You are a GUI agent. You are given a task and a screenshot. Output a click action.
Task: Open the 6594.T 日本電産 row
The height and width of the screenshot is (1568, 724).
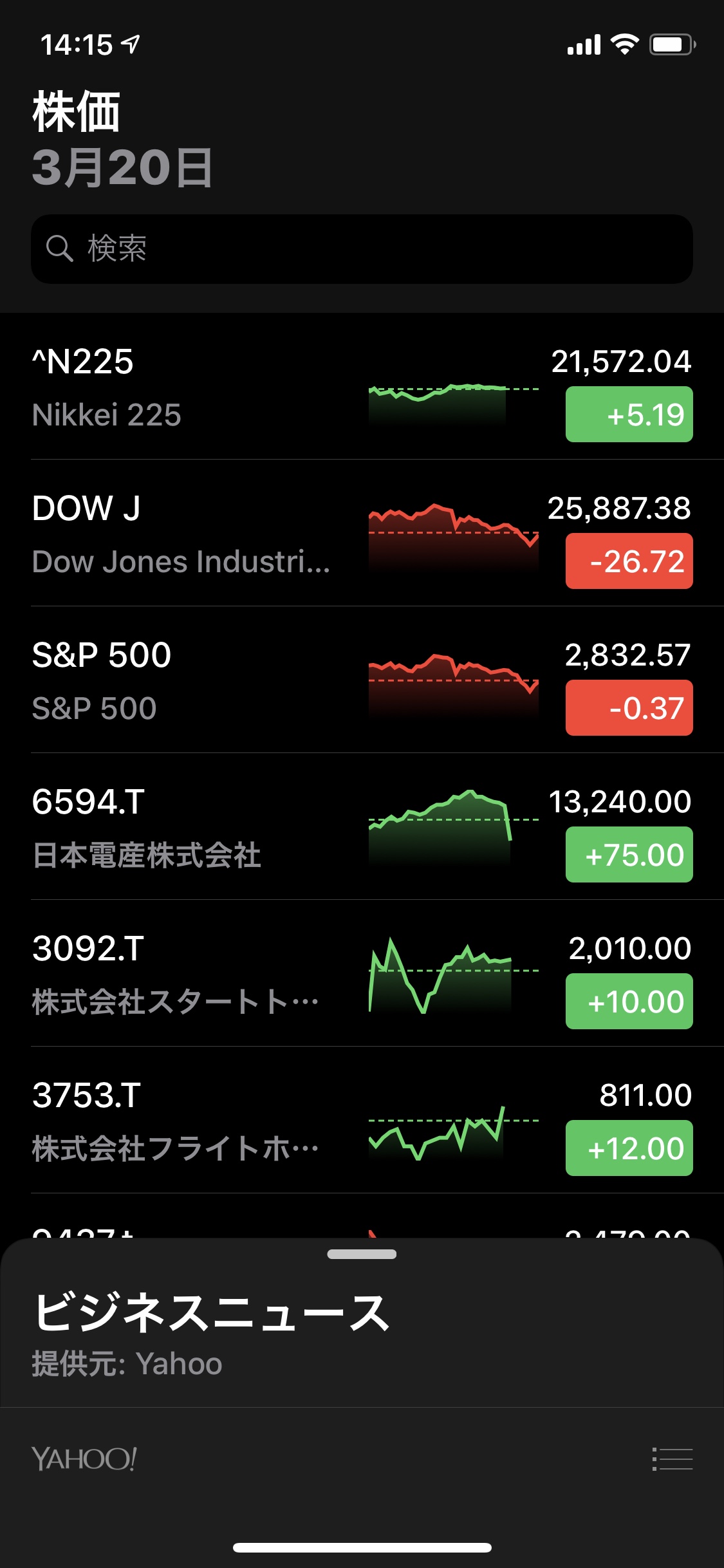point(193,826)
